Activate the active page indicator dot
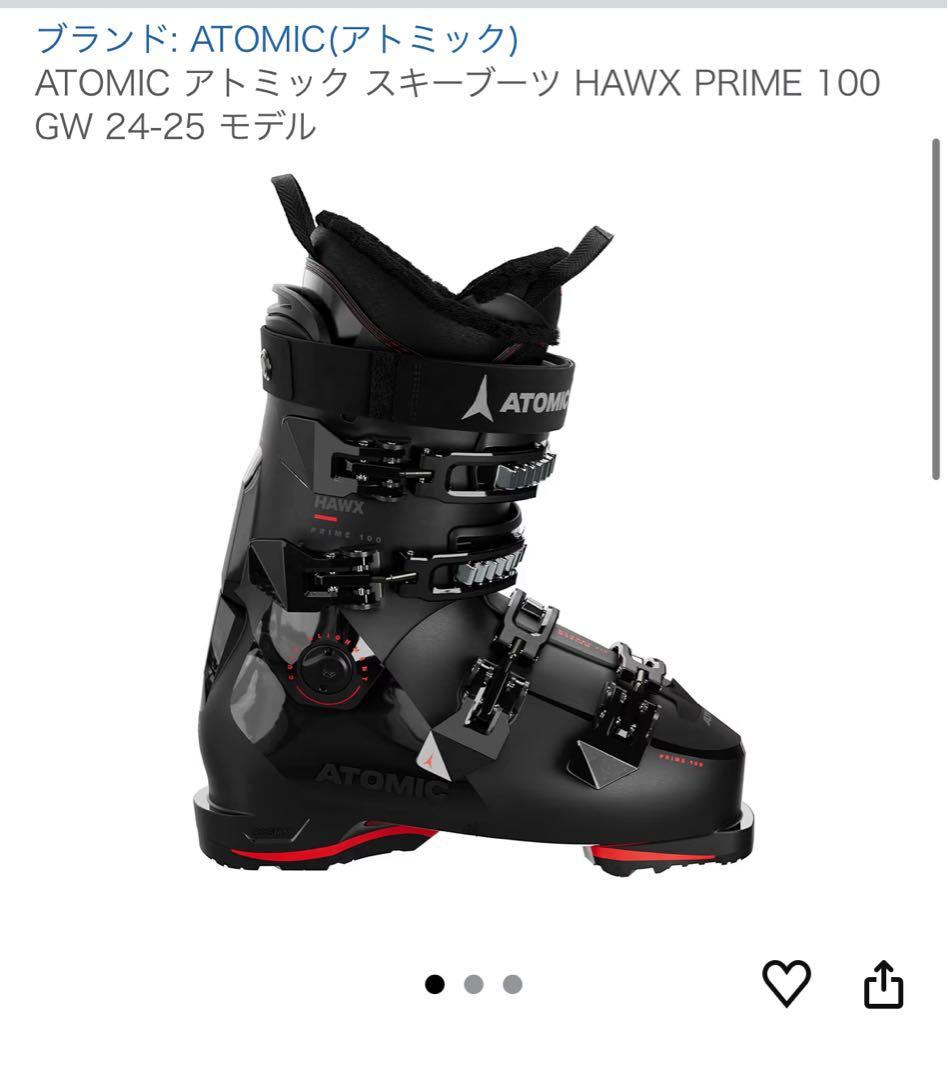The width and height of the screenshot is (948, 1080). point(433,984)
